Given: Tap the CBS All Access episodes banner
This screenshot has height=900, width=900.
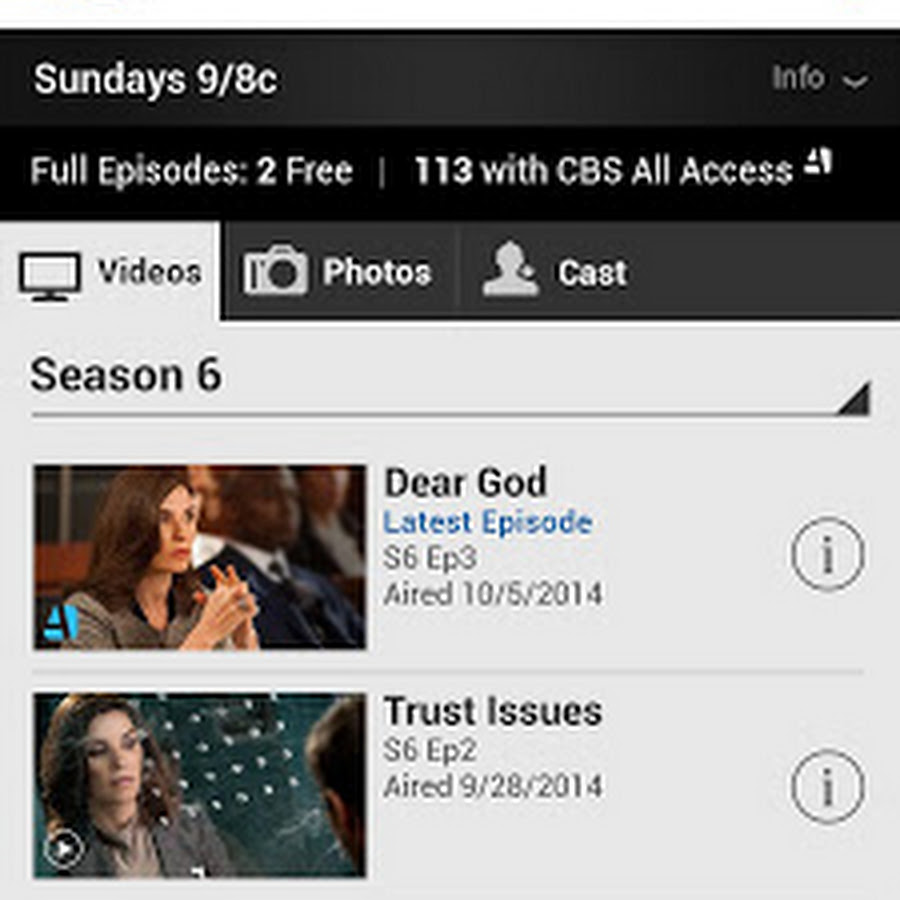Looking at the screenshot, I should point(620,171).
